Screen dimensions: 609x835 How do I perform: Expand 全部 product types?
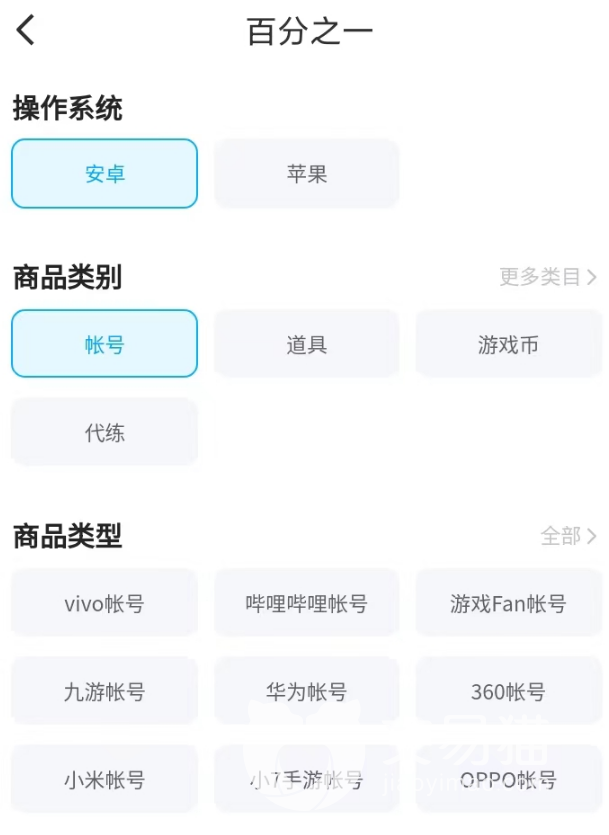click(568, 536)
